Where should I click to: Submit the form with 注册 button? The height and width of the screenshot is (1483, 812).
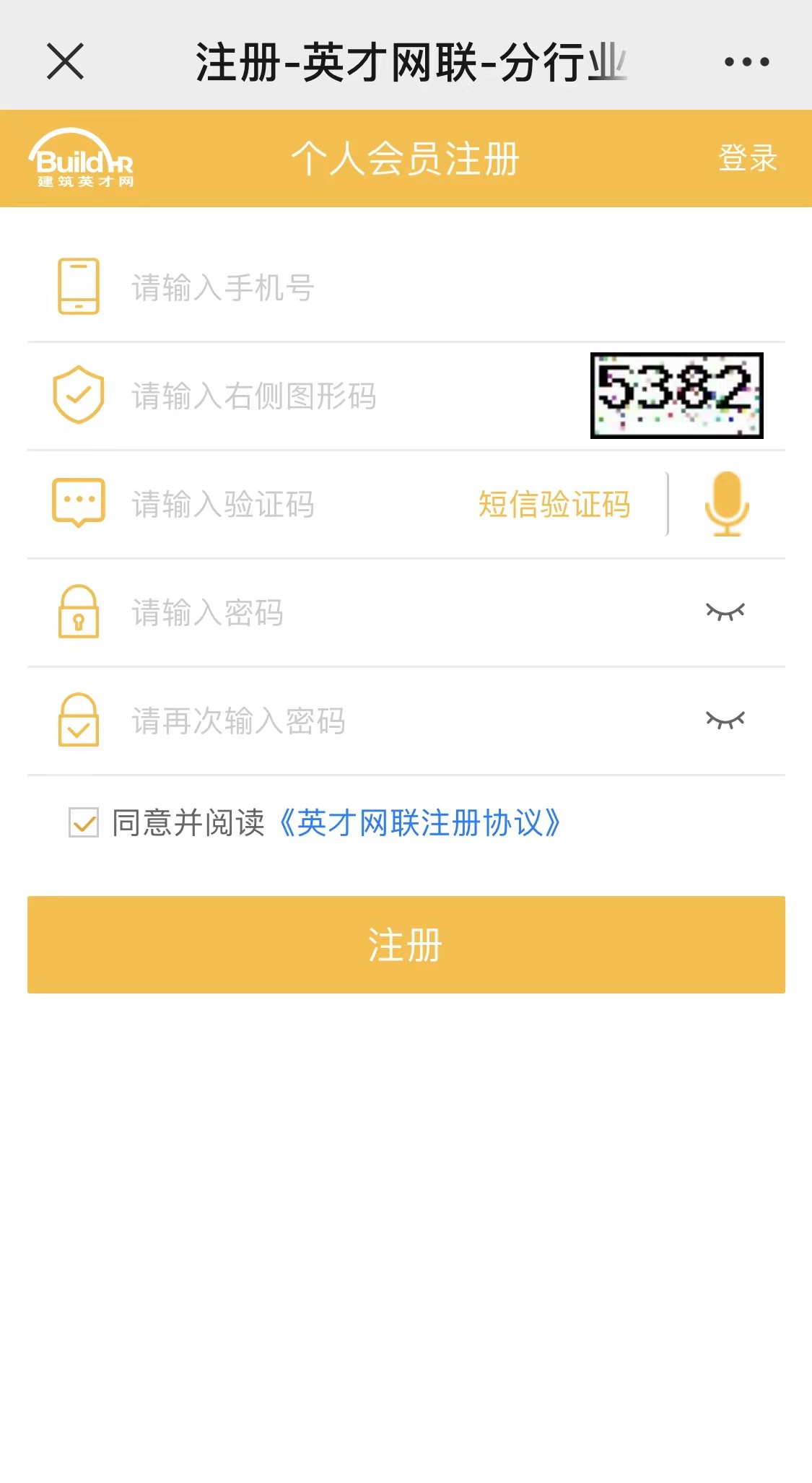click(406, 944)
